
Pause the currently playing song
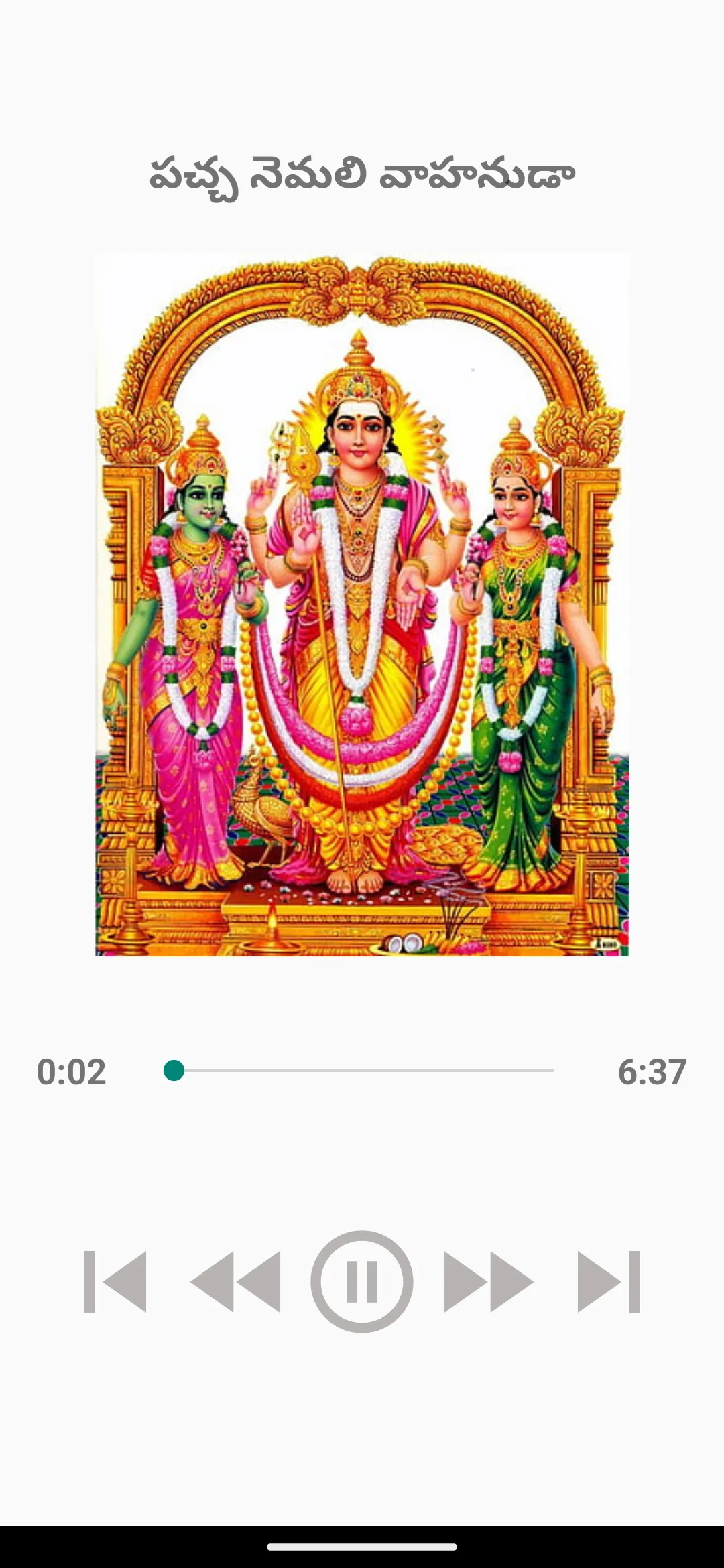362,1281
